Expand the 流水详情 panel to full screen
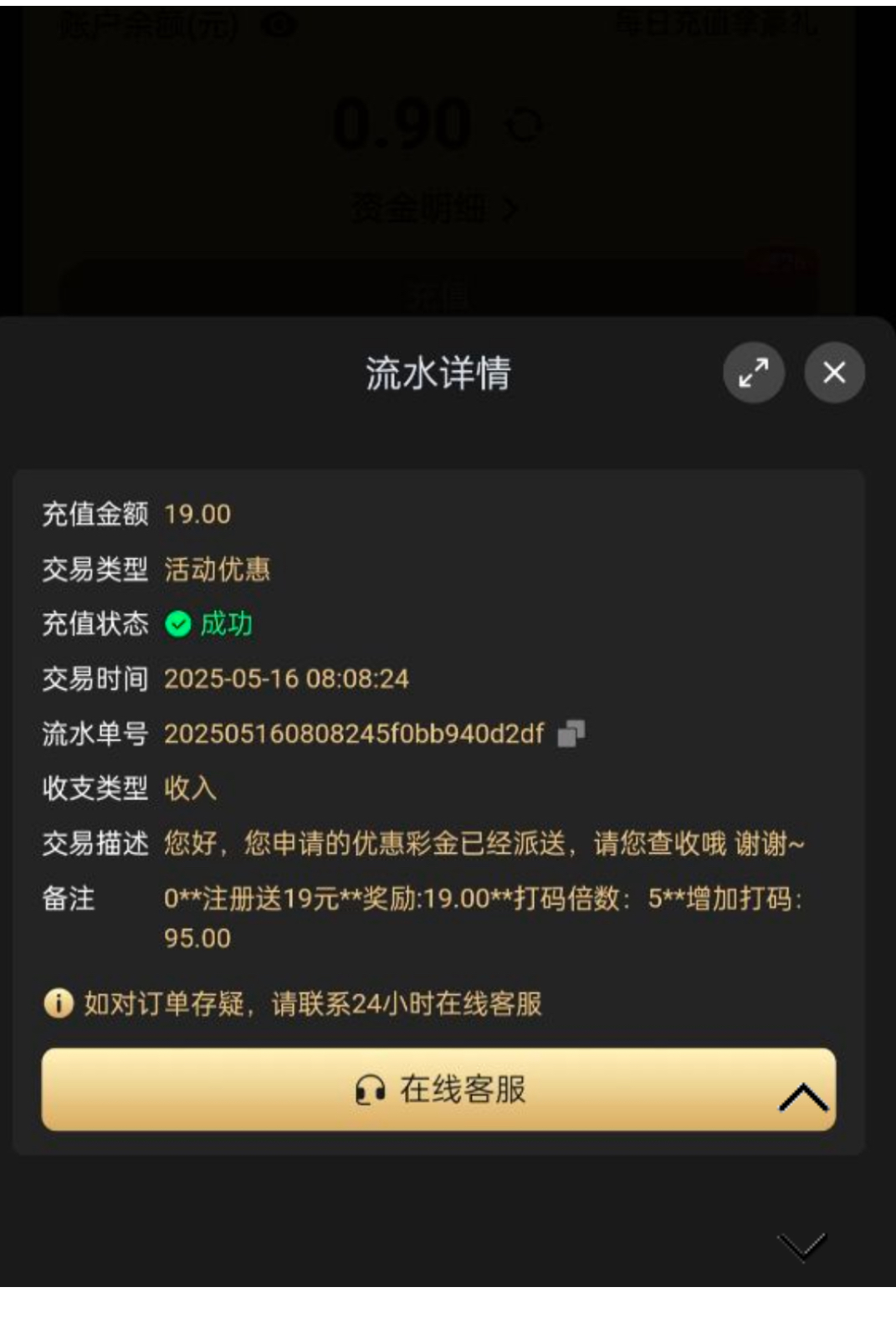896x1318 pixels. pyautogui.click(x=753, y=372)
